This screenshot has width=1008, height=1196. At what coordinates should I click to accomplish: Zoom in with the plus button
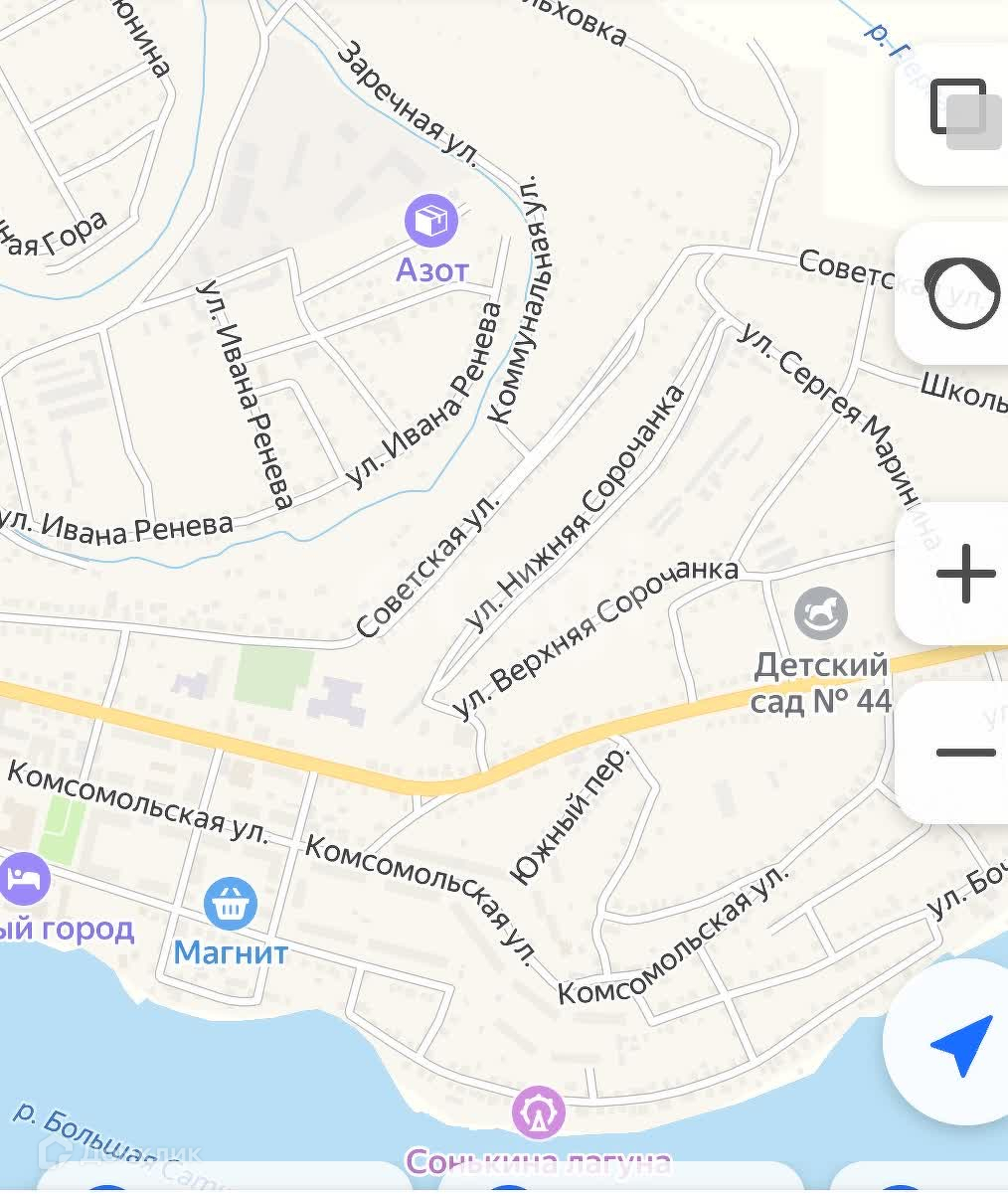click(x=962, y=574)
